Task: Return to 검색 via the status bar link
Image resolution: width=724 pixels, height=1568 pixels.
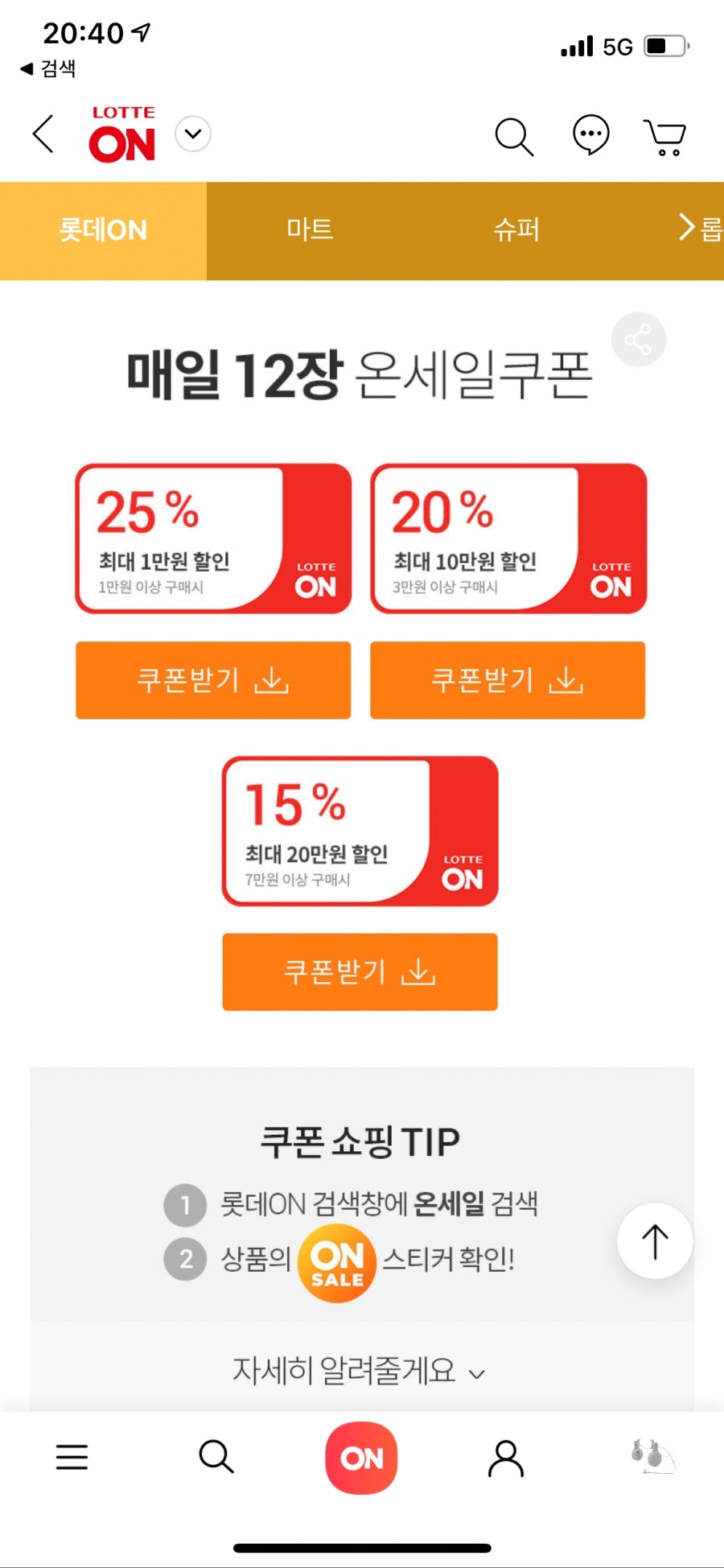Action: point(47,68)
